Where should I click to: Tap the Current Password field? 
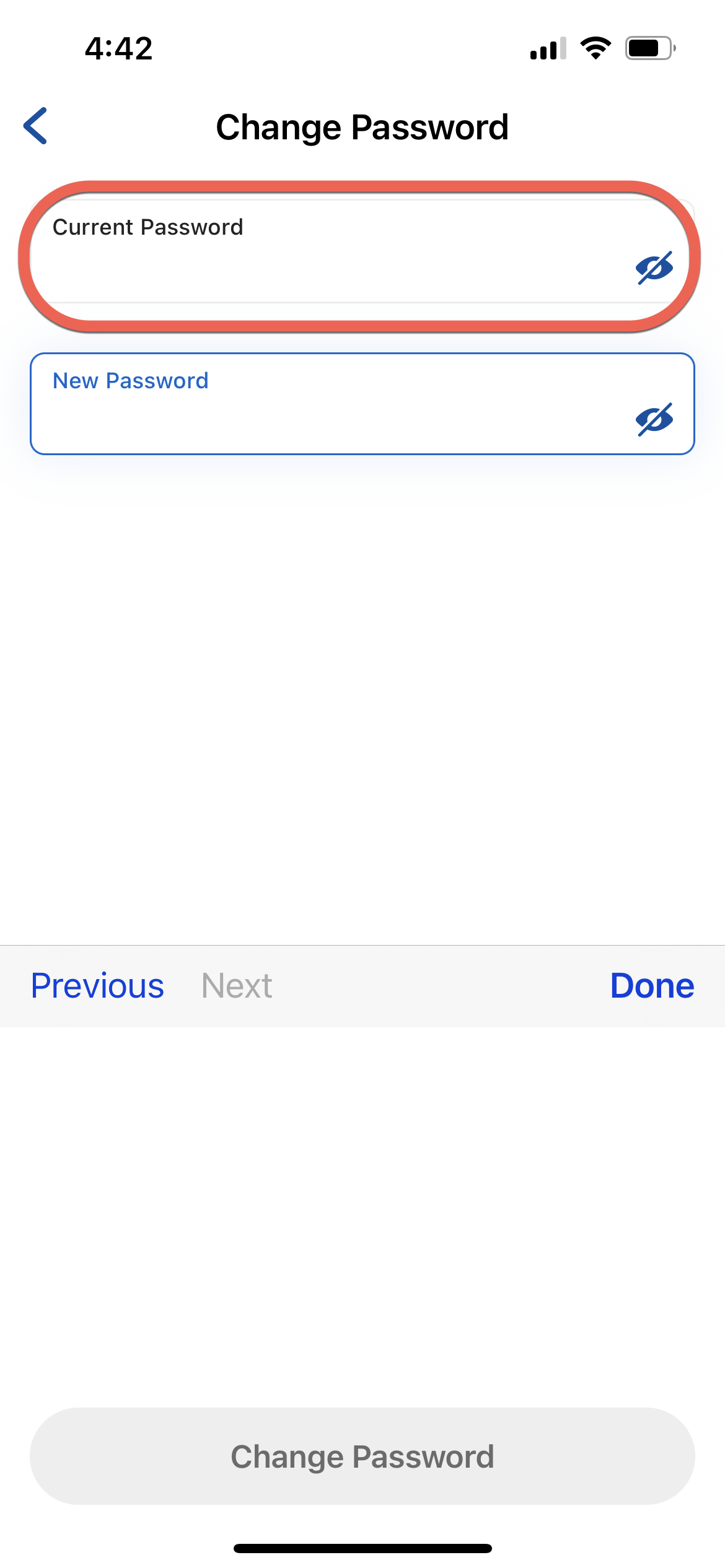coord(362,251)
